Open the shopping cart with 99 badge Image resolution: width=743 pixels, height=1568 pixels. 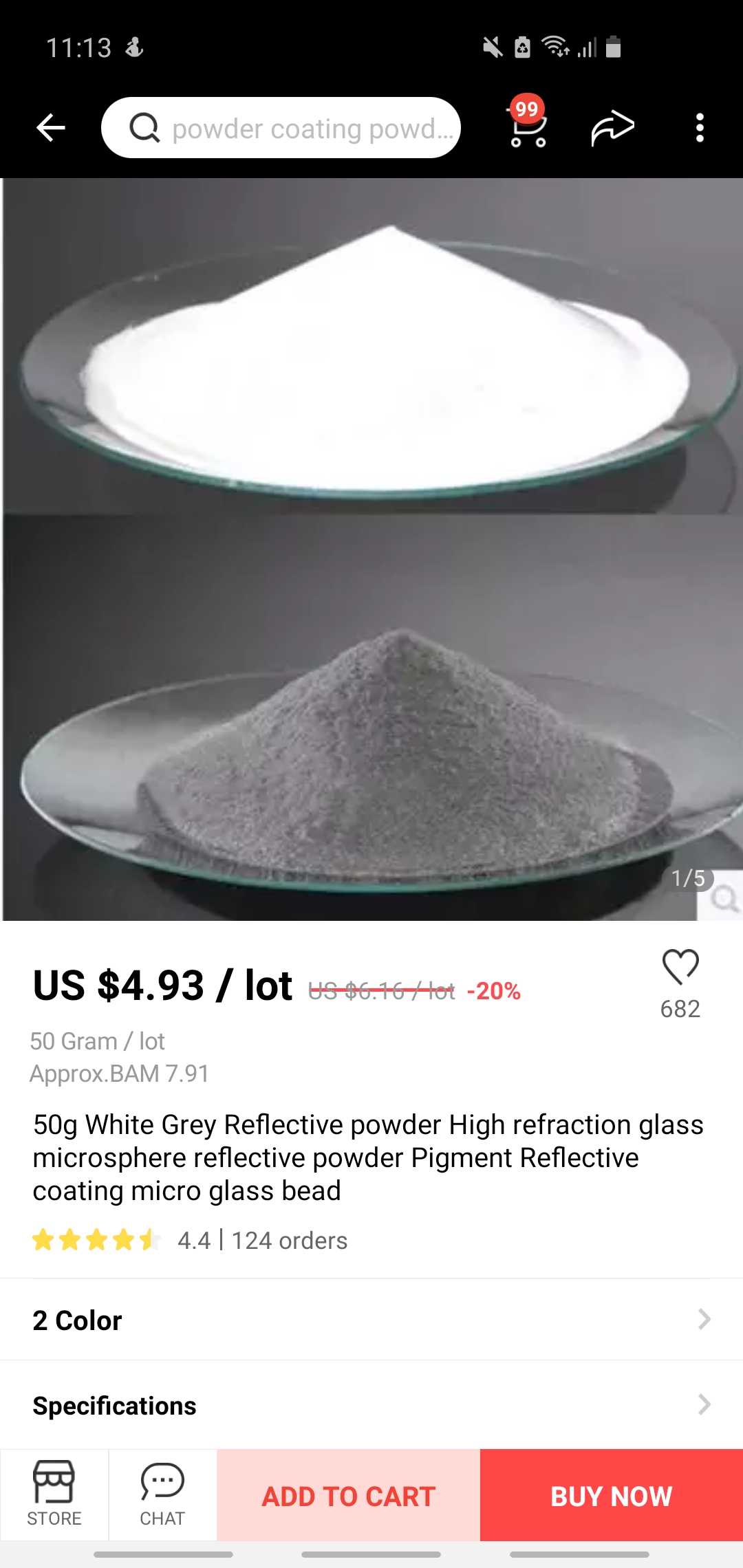(528, 127)
